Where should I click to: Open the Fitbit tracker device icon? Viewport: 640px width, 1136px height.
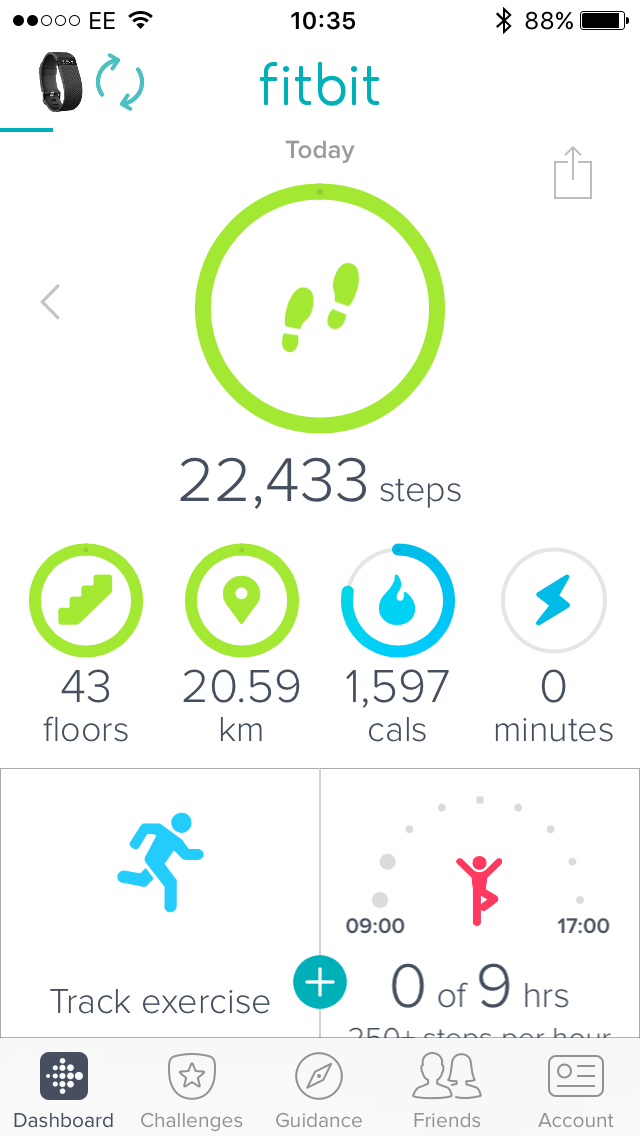[x=57, y=84]
